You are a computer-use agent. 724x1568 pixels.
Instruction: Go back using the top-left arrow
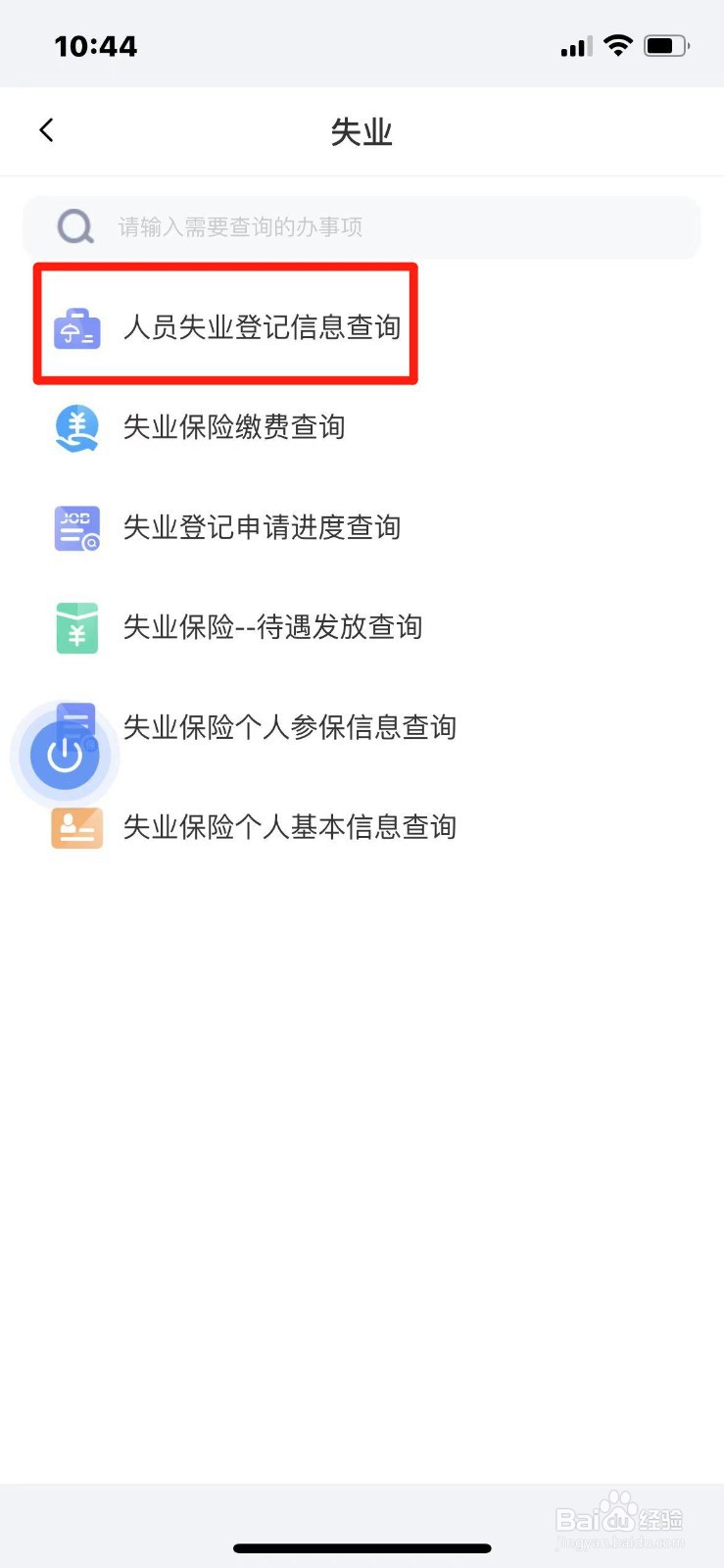[x=46, y=130]
